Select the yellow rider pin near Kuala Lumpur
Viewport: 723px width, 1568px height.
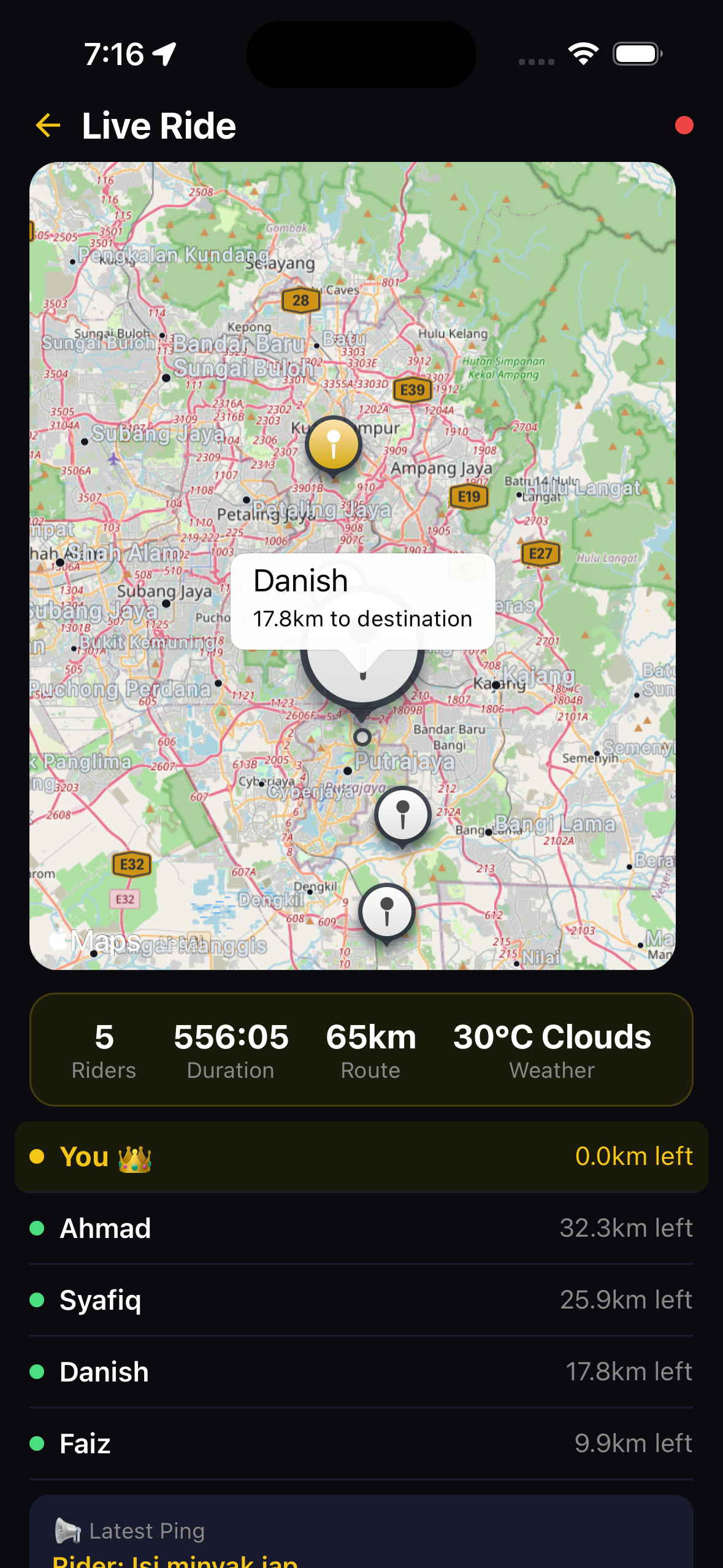coord(334,446)
